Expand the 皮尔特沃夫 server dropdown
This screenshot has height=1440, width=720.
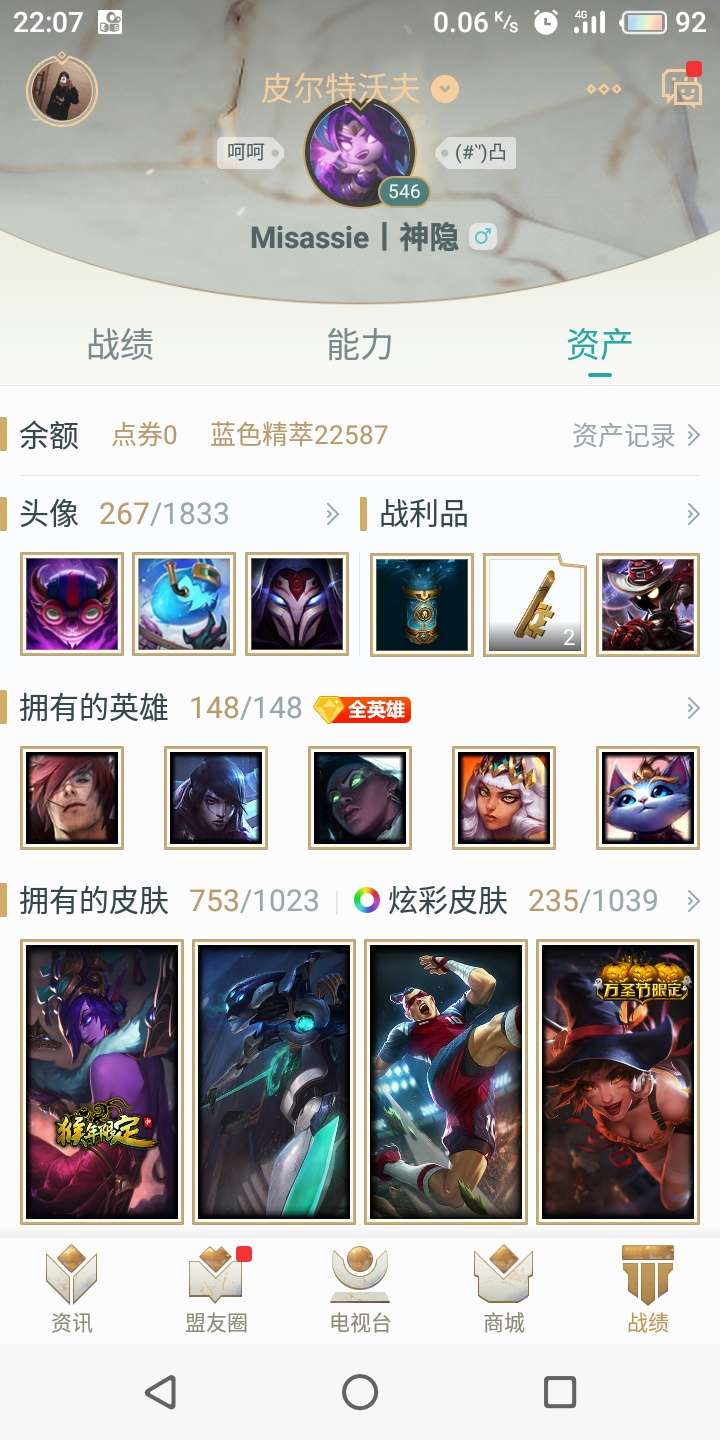click(x=445, y=89)
